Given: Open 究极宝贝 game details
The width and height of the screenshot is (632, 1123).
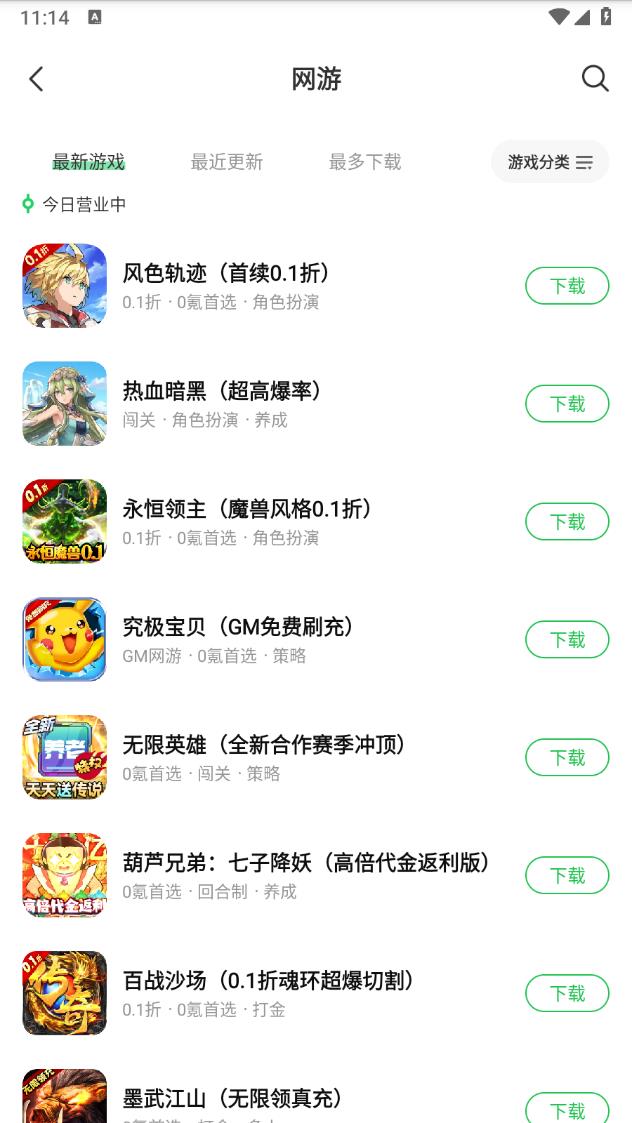Looking at the screenshot, I should pos(238,628).
